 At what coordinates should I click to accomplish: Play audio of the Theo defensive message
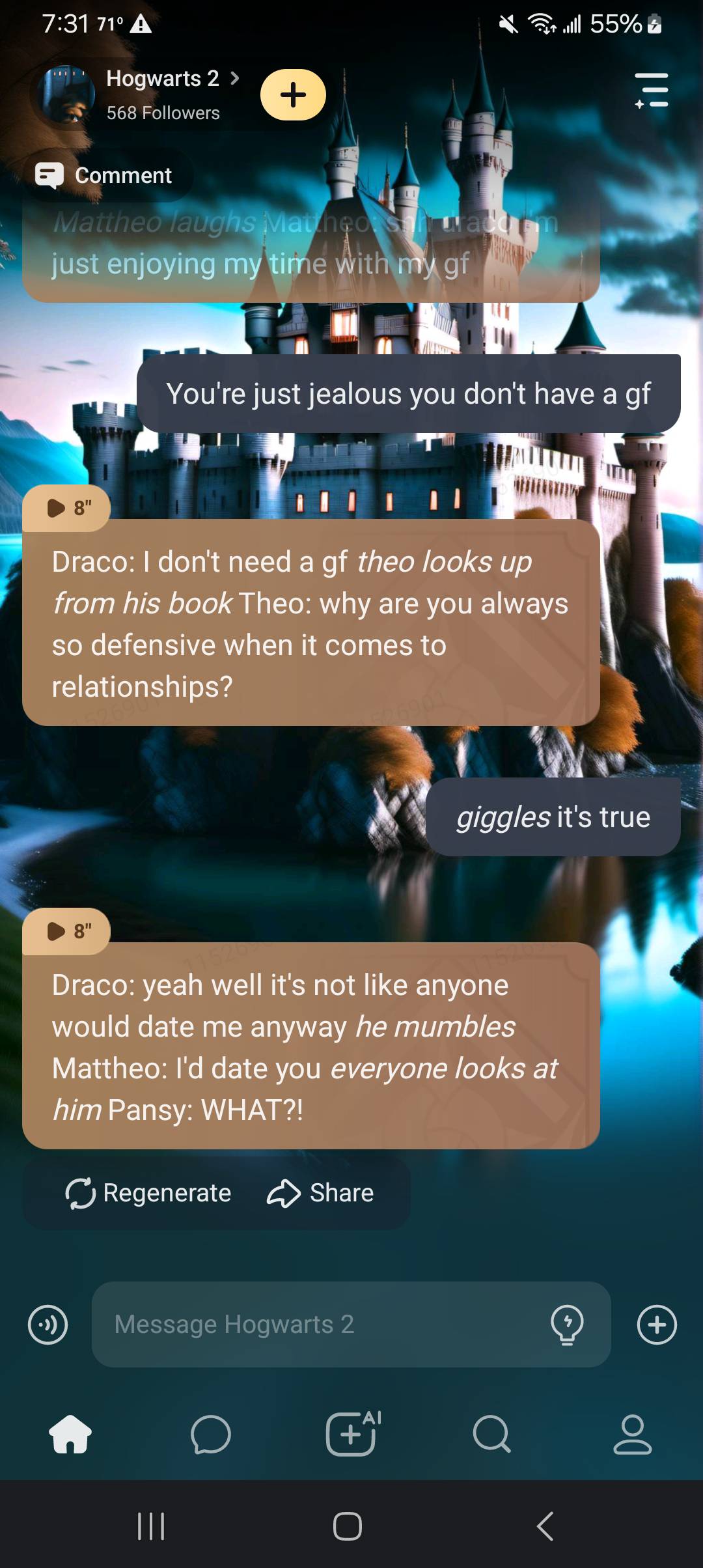click(66, 508)
